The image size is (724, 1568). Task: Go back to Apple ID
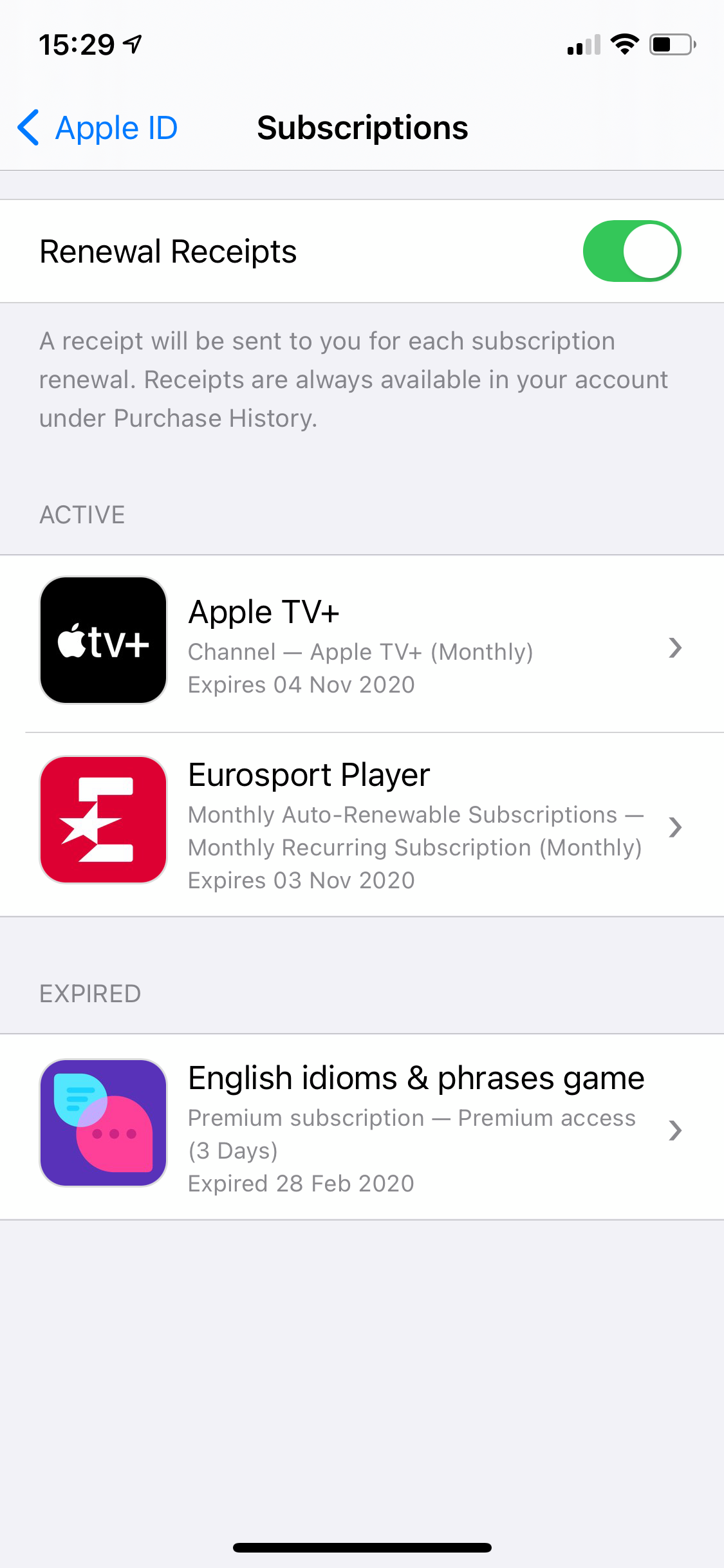pyautogui.click(x=98, y=128)
